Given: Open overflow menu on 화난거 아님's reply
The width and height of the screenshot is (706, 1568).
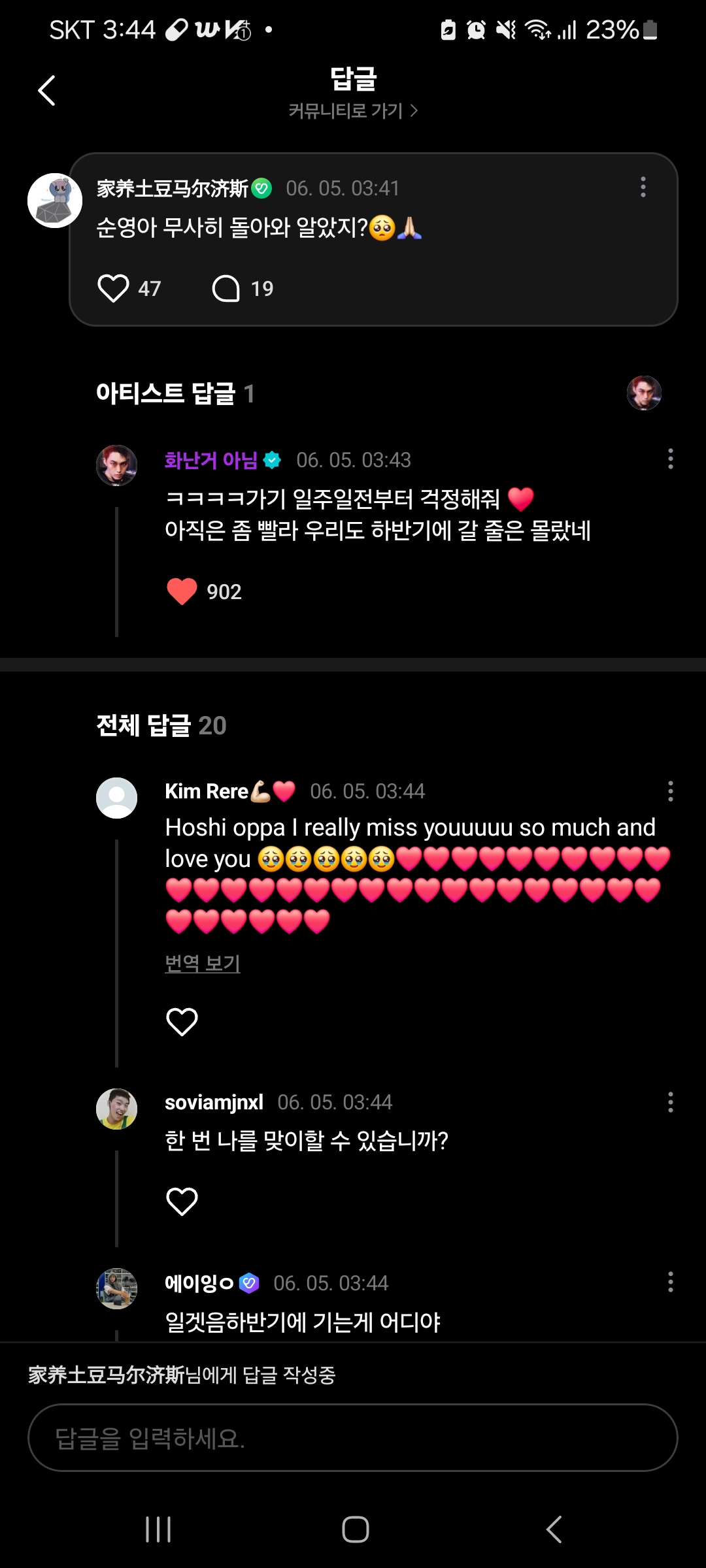Looking at the screenshot, I should pyautogui.click(x=670, y=459).
